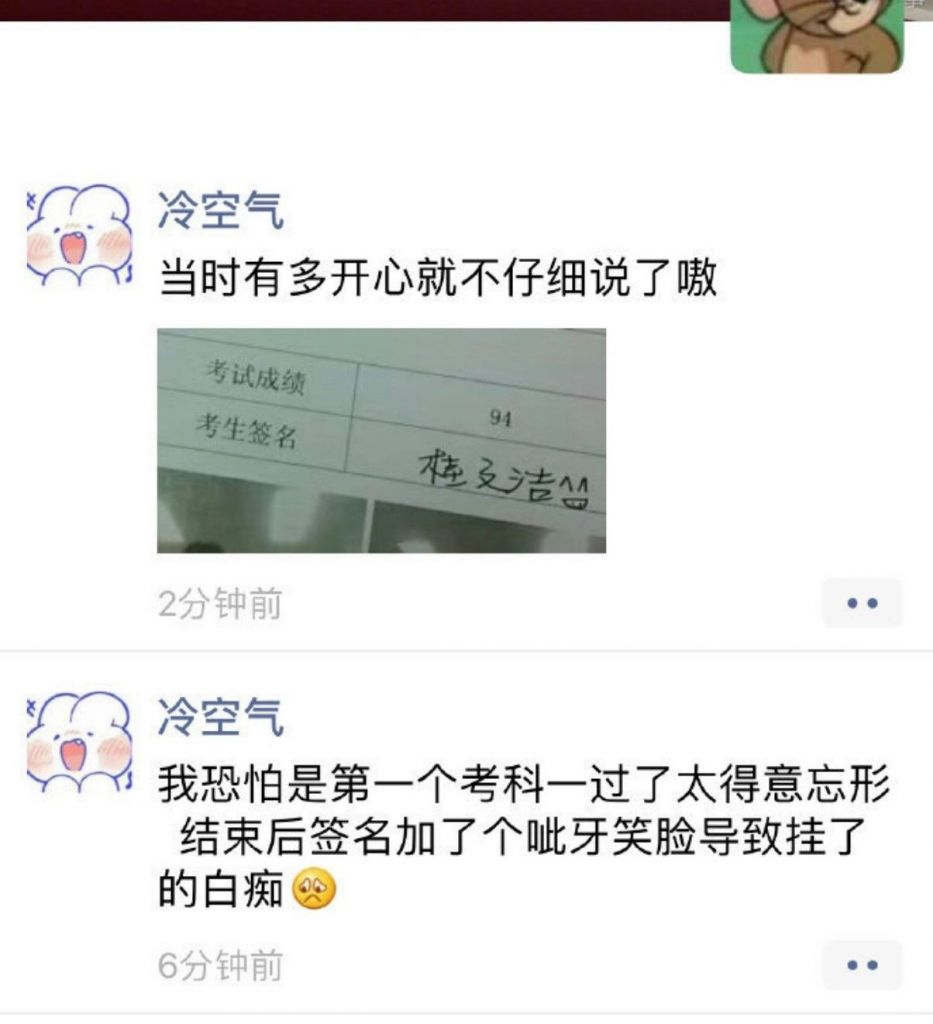Open the exam score photo in the post

tap(381, 440)
